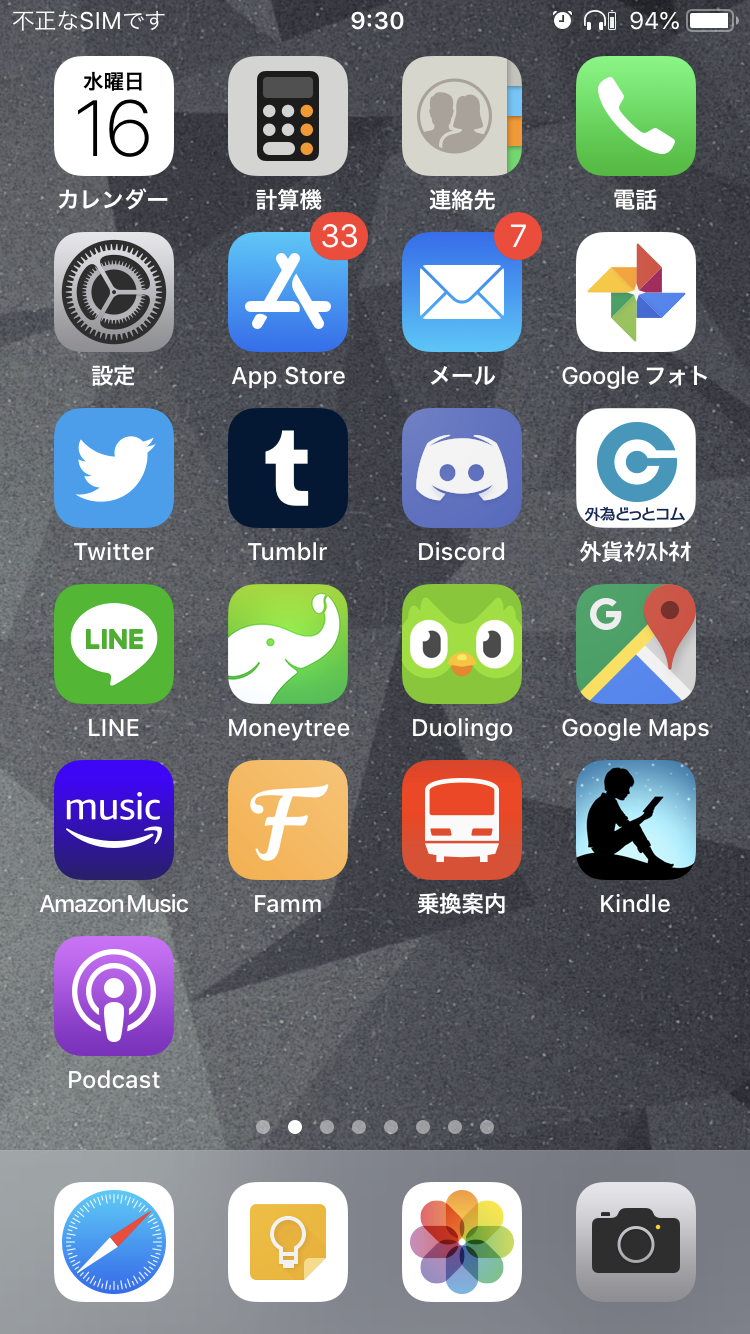750x1334 pixels.
Task: Open the App Store with 33 updates
Action: pos(288,292)
